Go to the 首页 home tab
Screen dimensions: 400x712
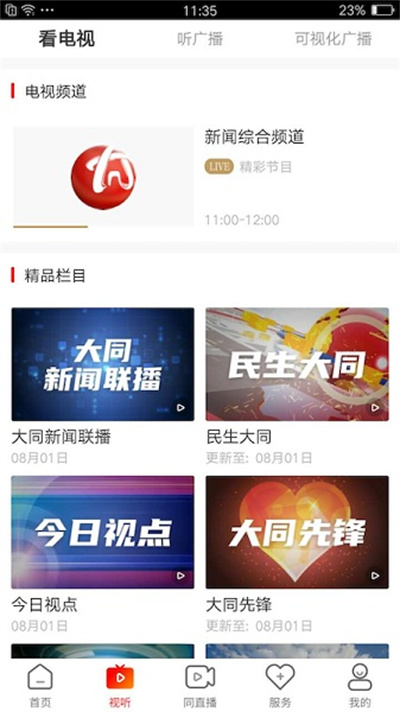click(40, 686)
